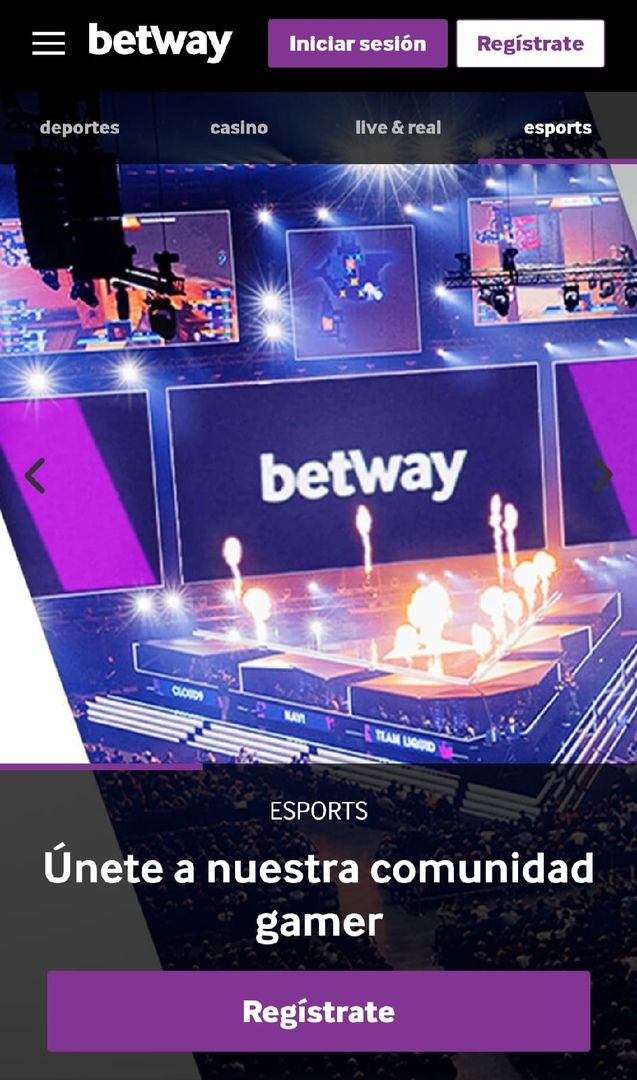Select the esports tab

pos(557,127)
